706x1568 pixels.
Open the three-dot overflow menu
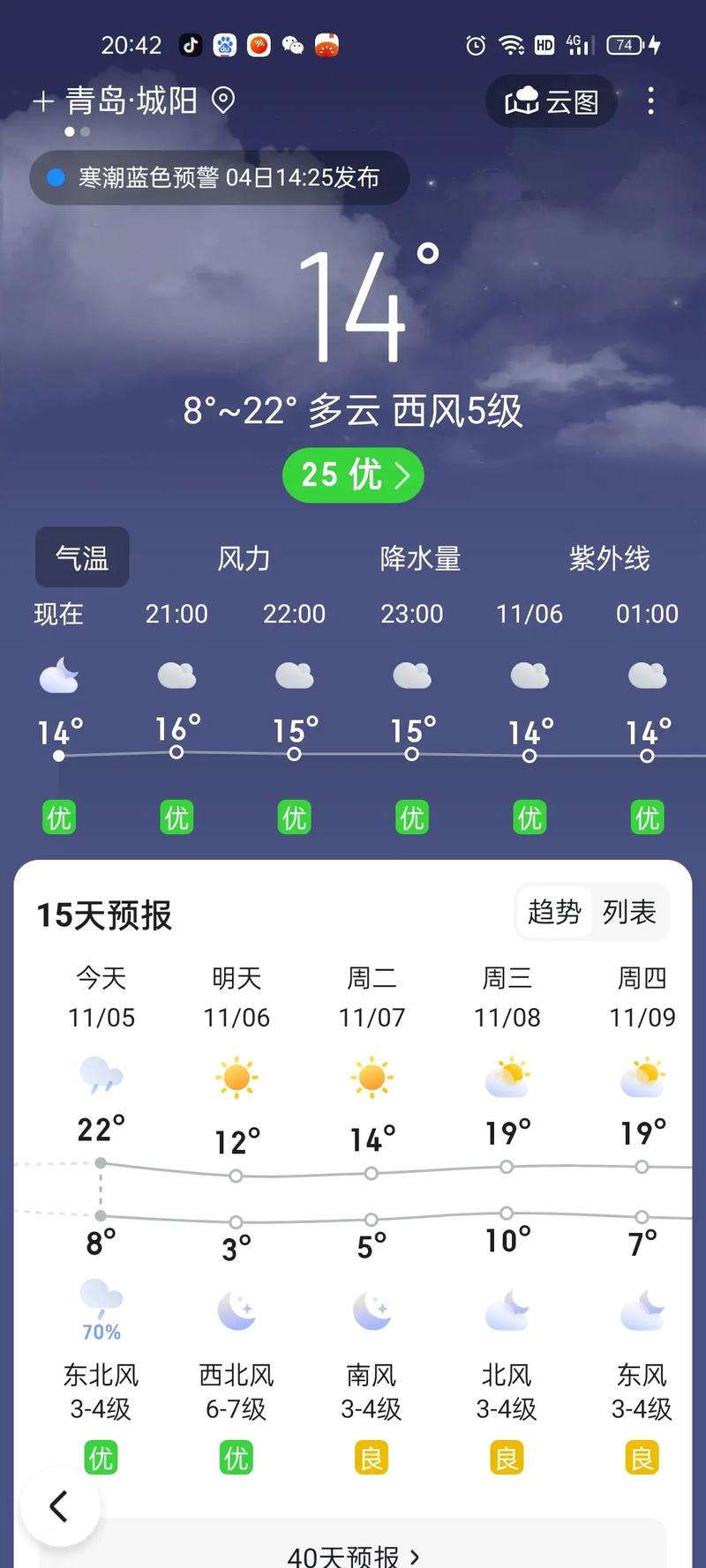651,101
